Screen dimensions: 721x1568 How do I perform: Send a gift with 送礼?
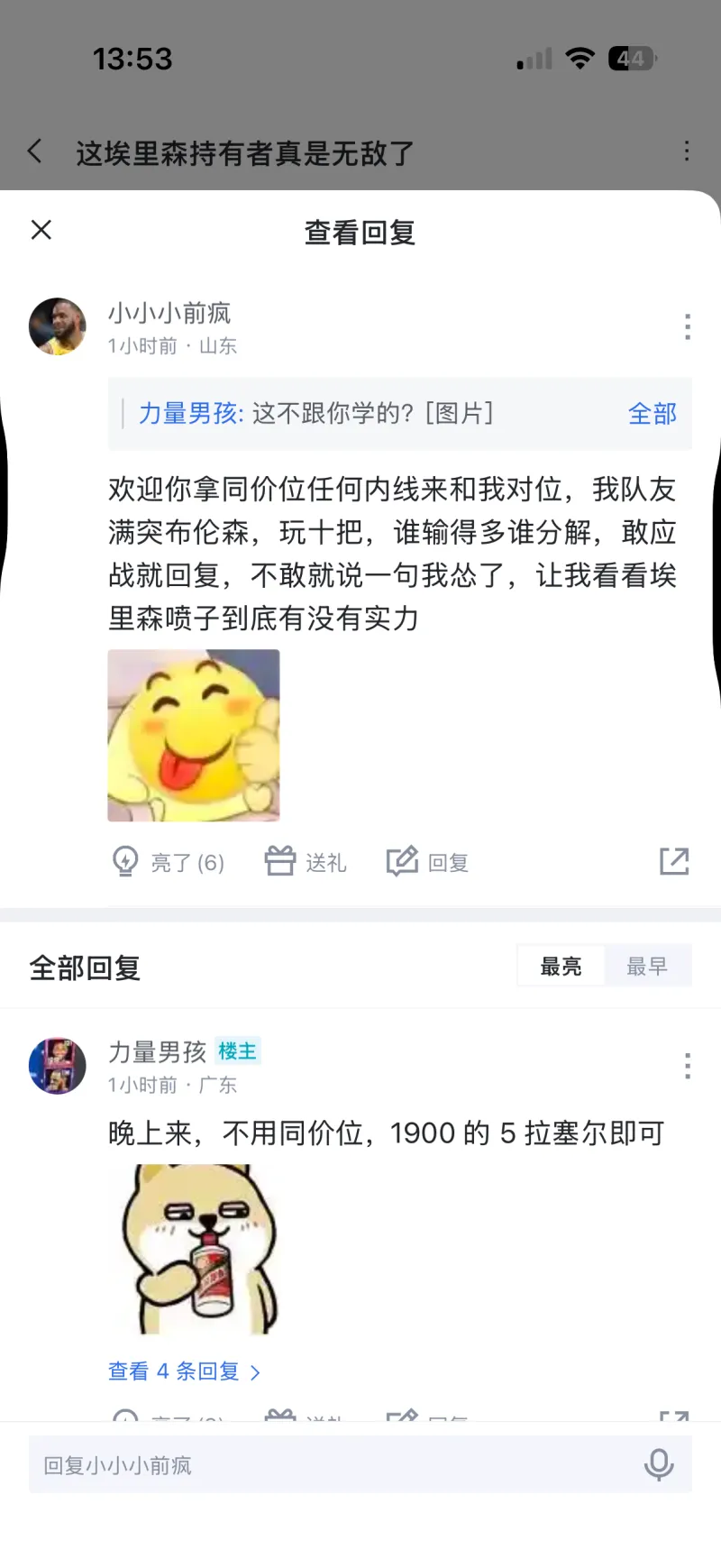[306, 862]
